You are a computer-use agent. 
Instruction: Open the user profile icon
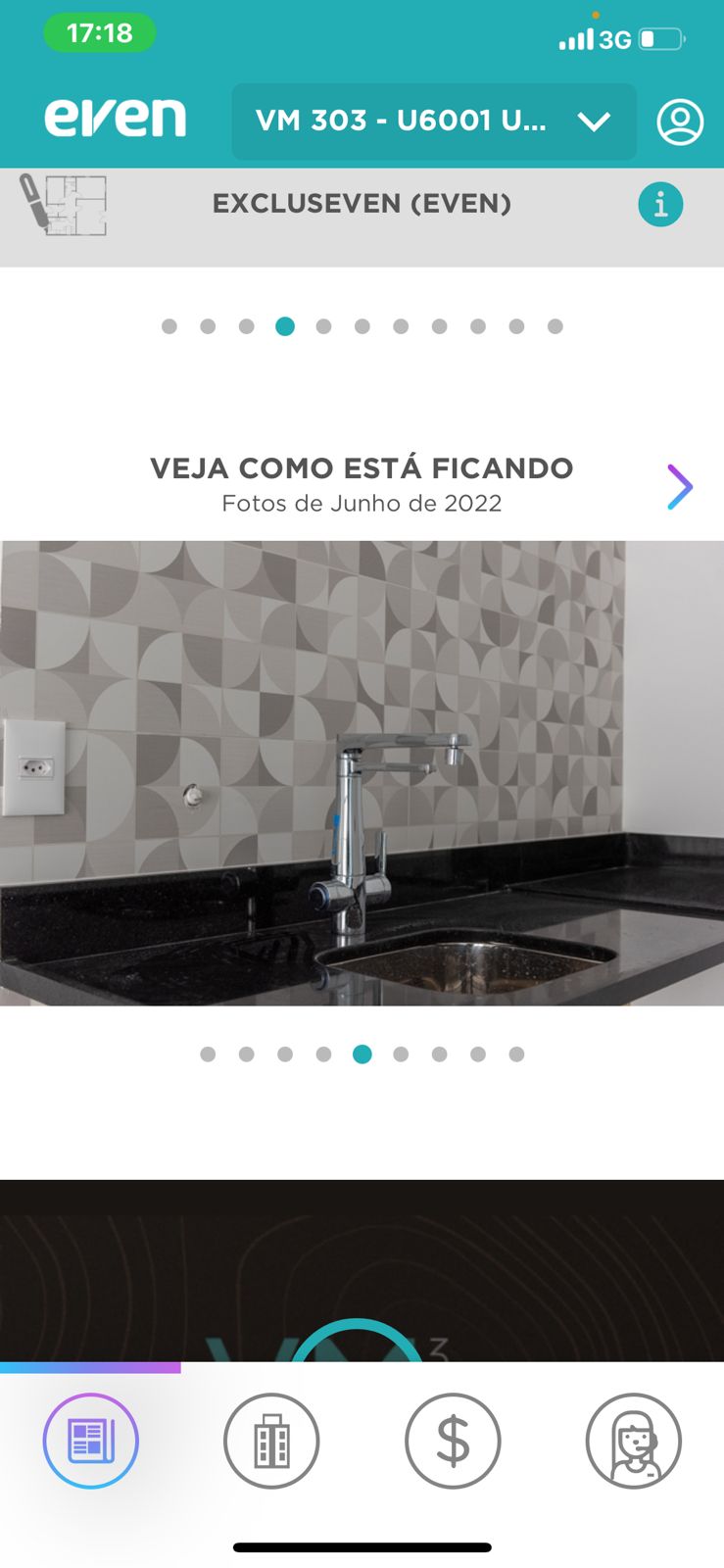pos(680,122)
